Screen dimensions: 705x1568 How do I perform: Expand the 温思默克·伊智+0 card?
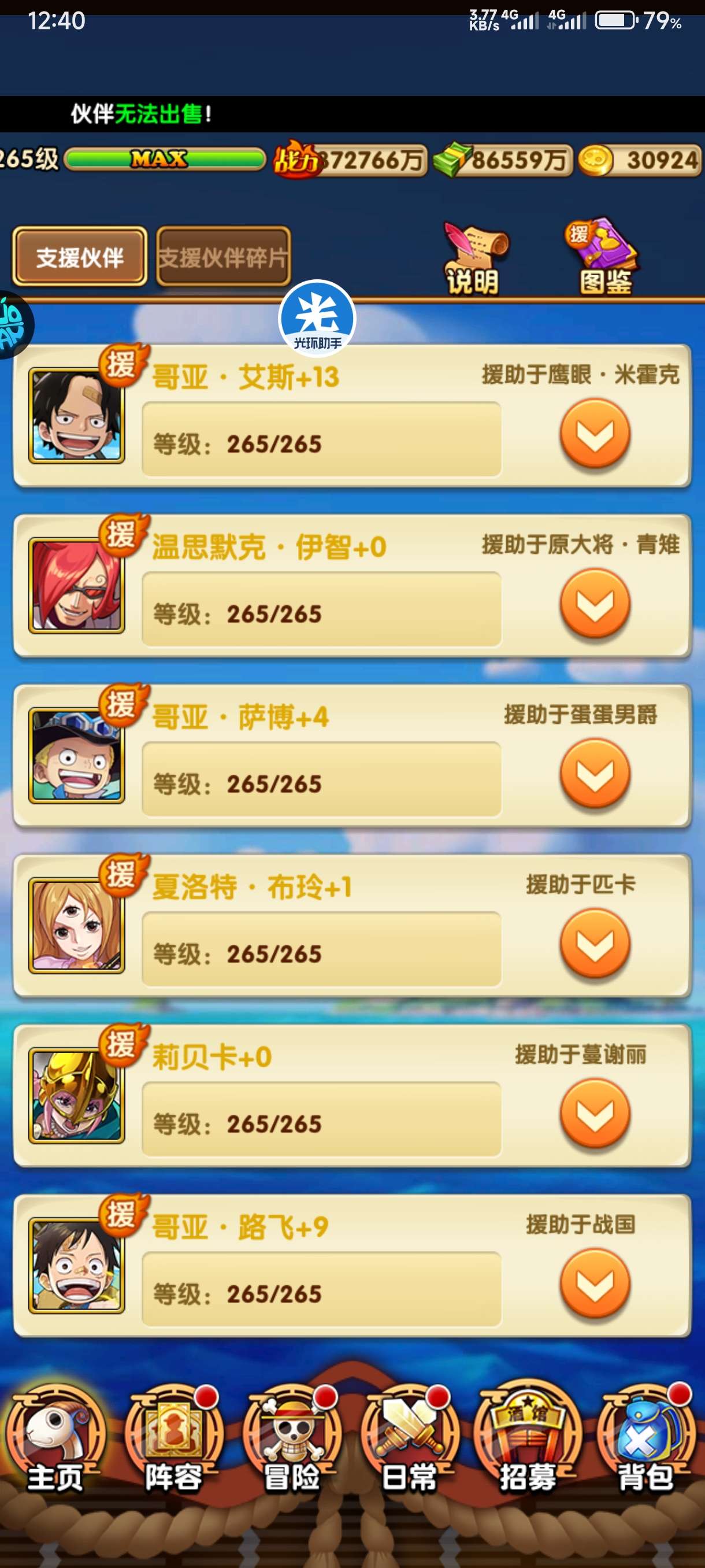coord(594,603)
